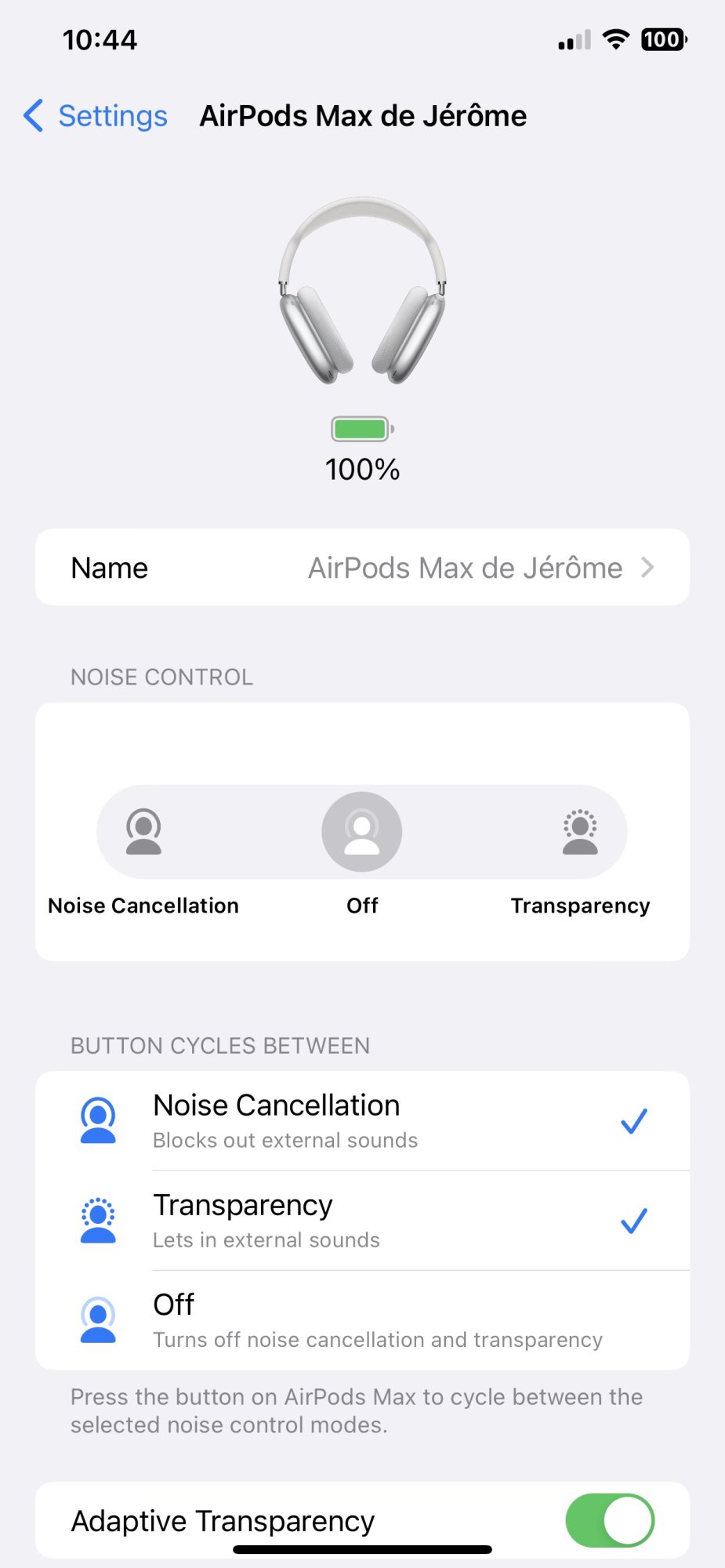Uncheck Noise Cancellation in button cycle list
The width and height of the screenshot is (725, 1568).
pyautogui.click(x=362, y=1121)
